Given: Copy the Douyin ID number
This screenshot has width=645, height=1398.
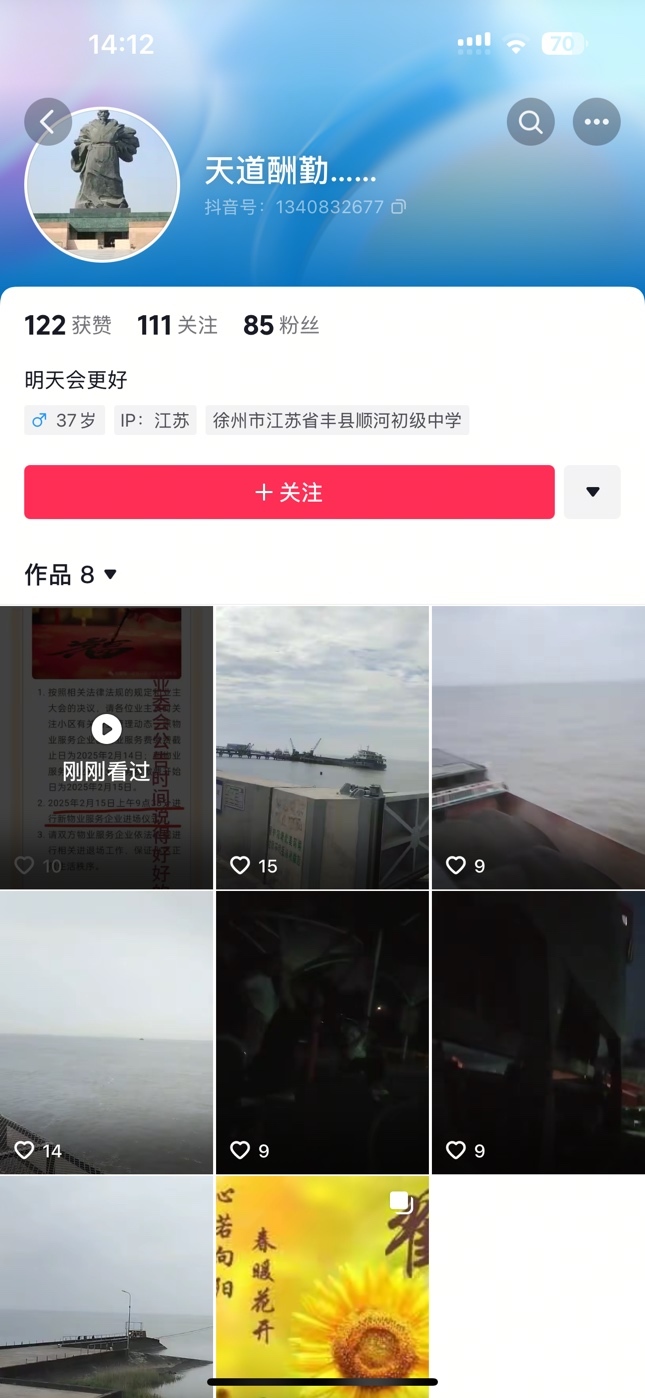Looking at the screenshot, I should click(398, 207).
